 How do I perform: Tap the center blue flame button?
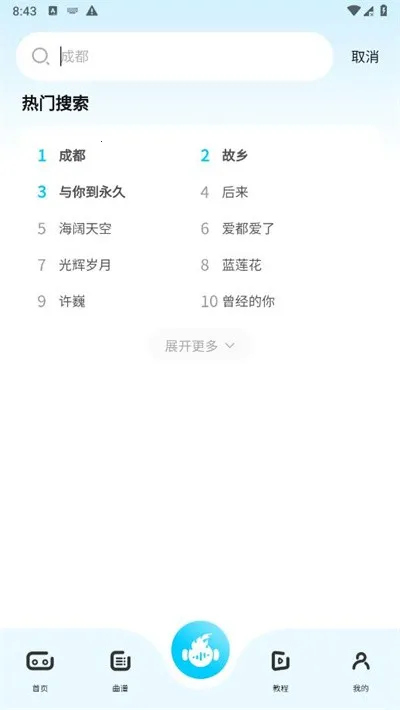click(x=200, y=650)
